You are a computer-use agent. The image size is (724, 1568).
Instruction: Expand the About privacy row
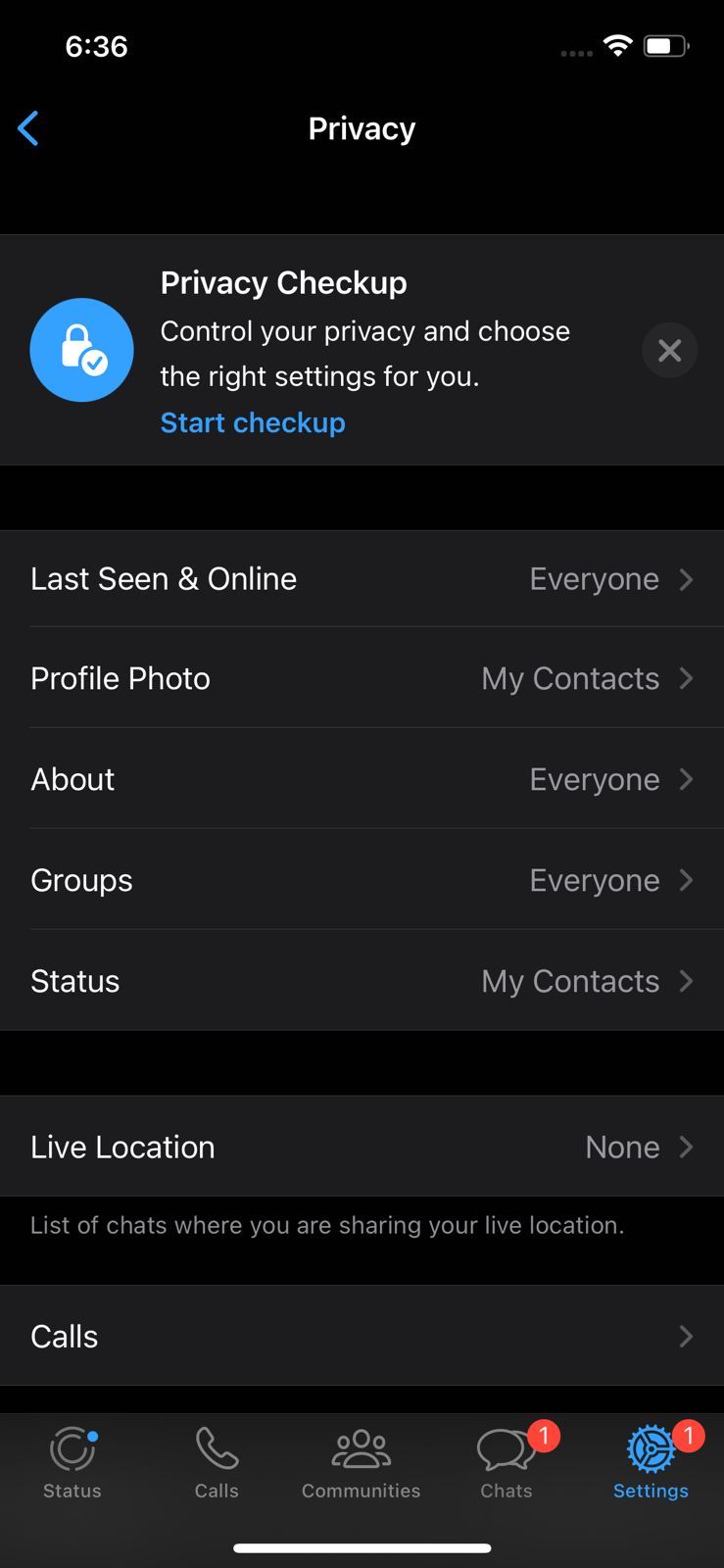pyautogui.click(x=362, y=779)
